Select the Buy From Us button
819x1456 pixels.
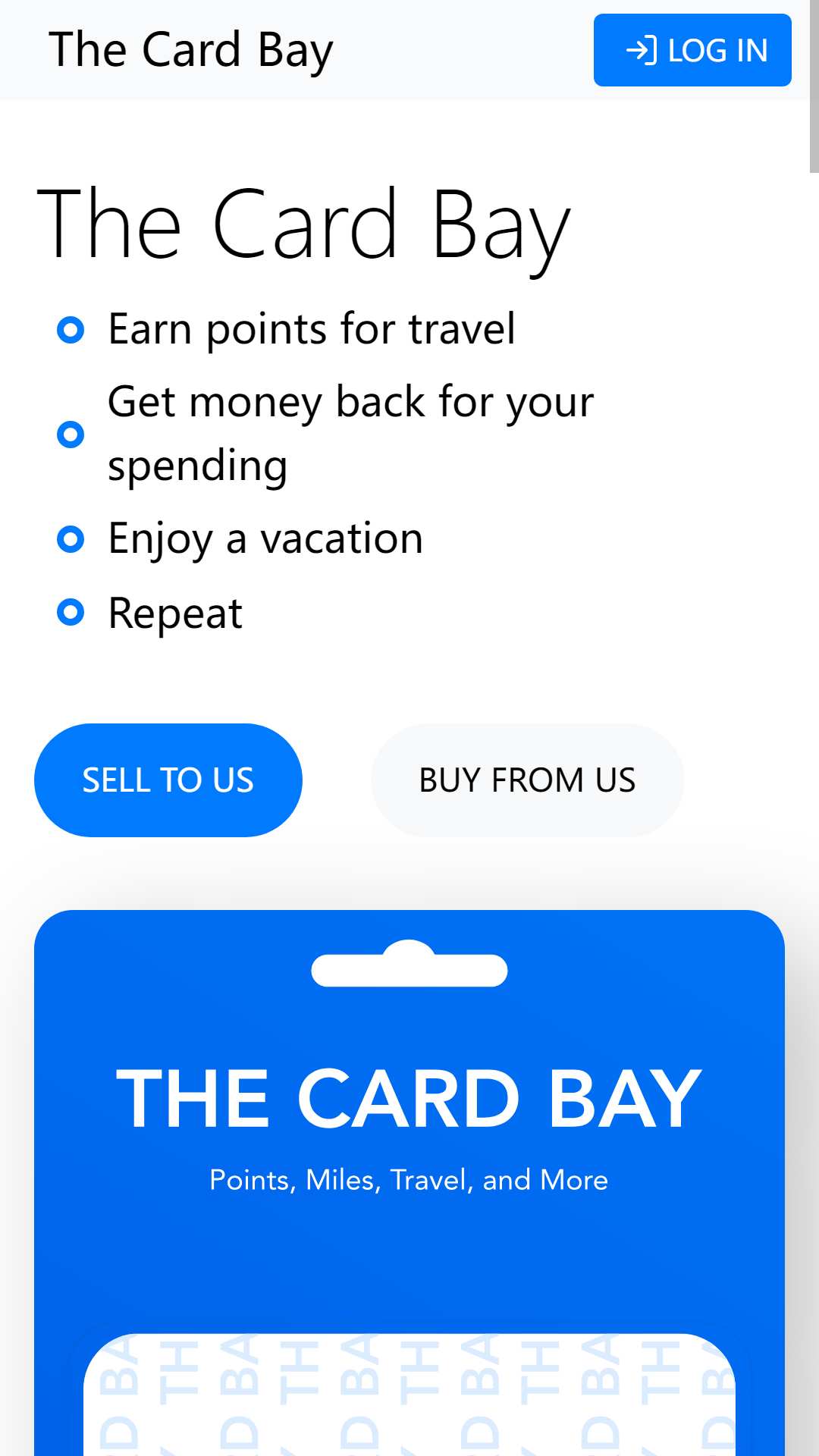tap(526, 780)
